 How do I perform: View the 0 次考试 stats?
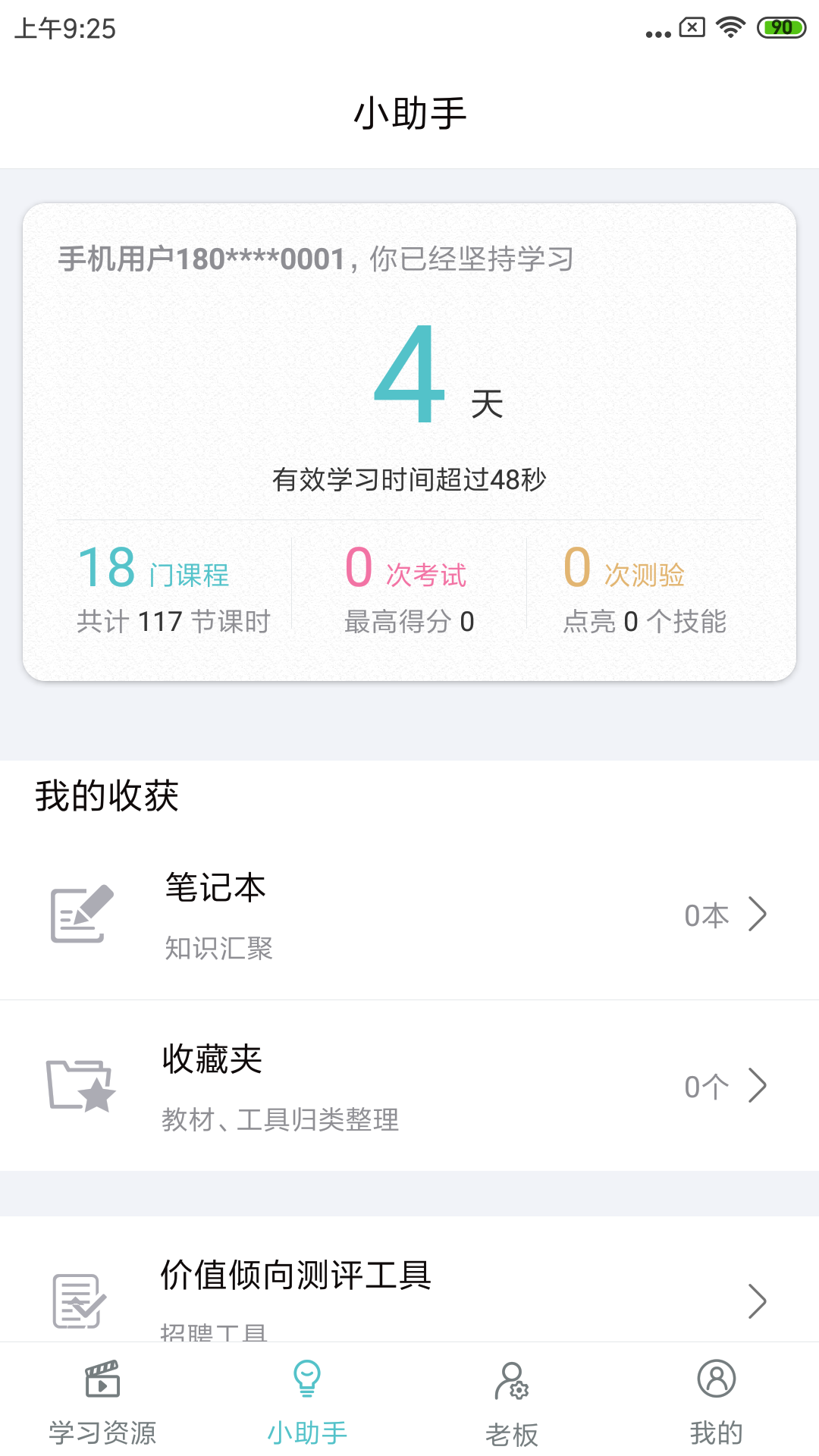click(x=409, y=588)
